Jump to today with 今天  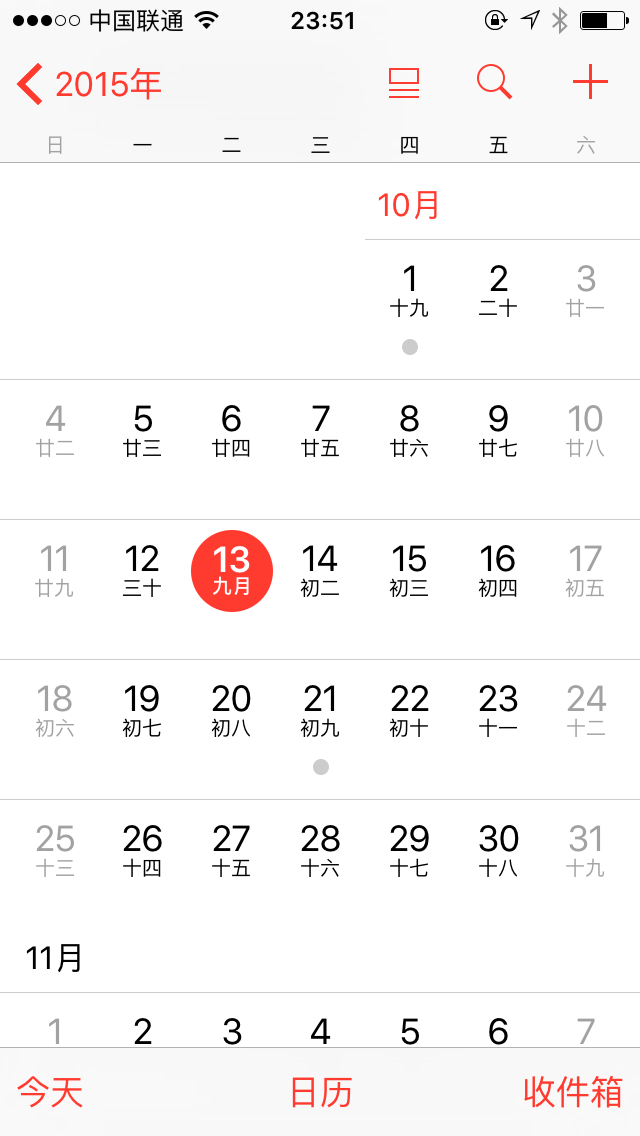50,1092
